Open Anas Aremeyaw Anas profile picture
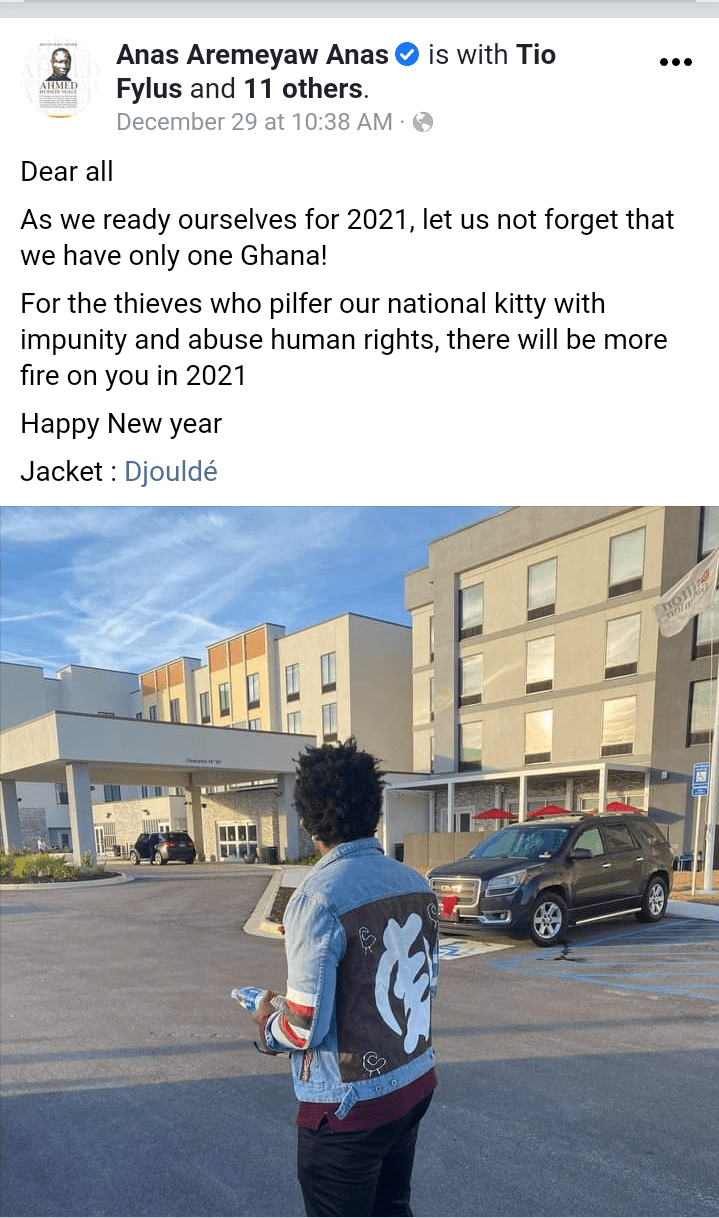 59,81
